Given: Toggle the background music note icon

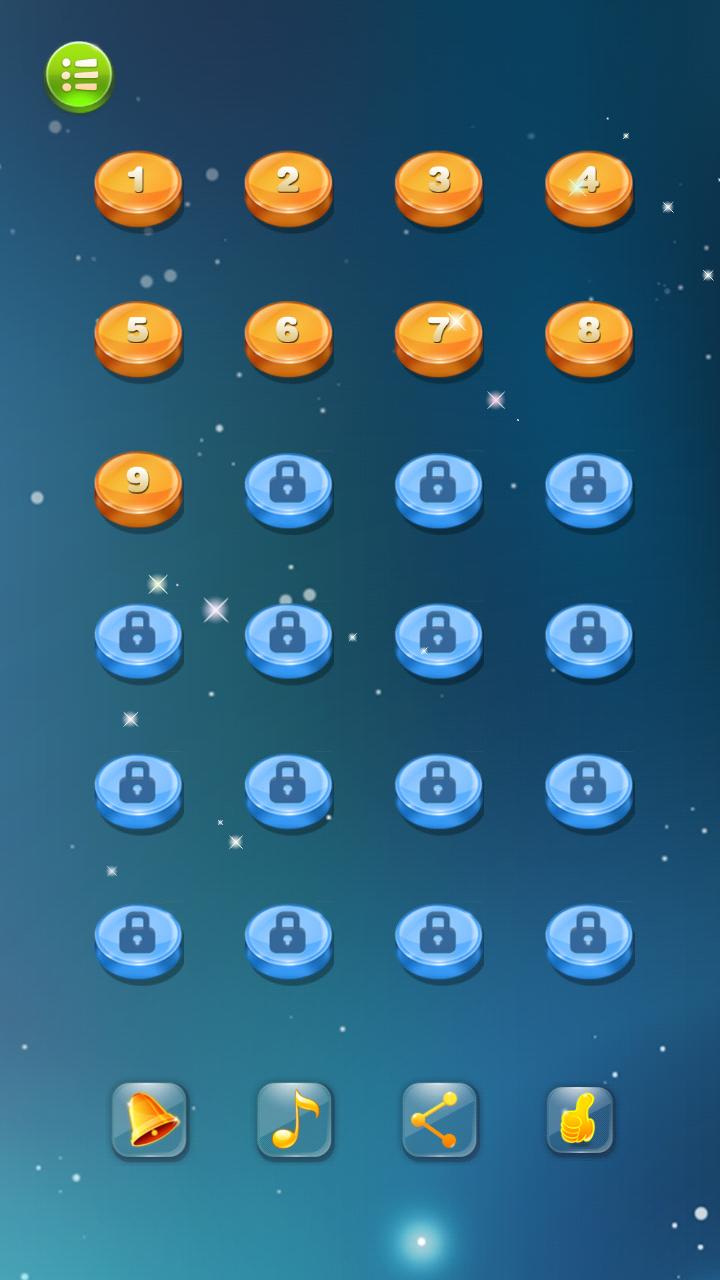Looking at the screenshot, I should 294,1120.
